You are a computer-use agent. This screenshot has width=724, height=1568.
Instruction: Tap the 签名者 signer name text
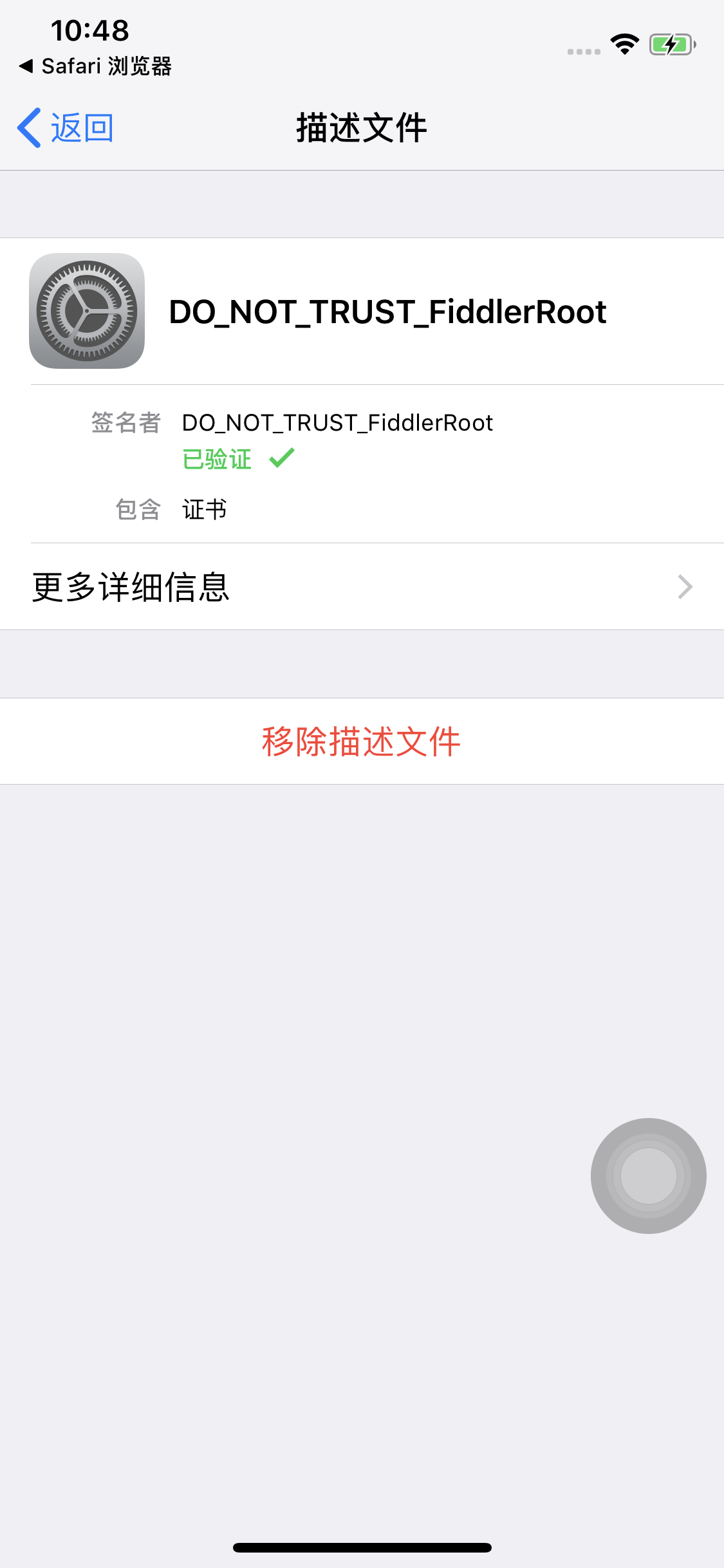click(337, 422)
